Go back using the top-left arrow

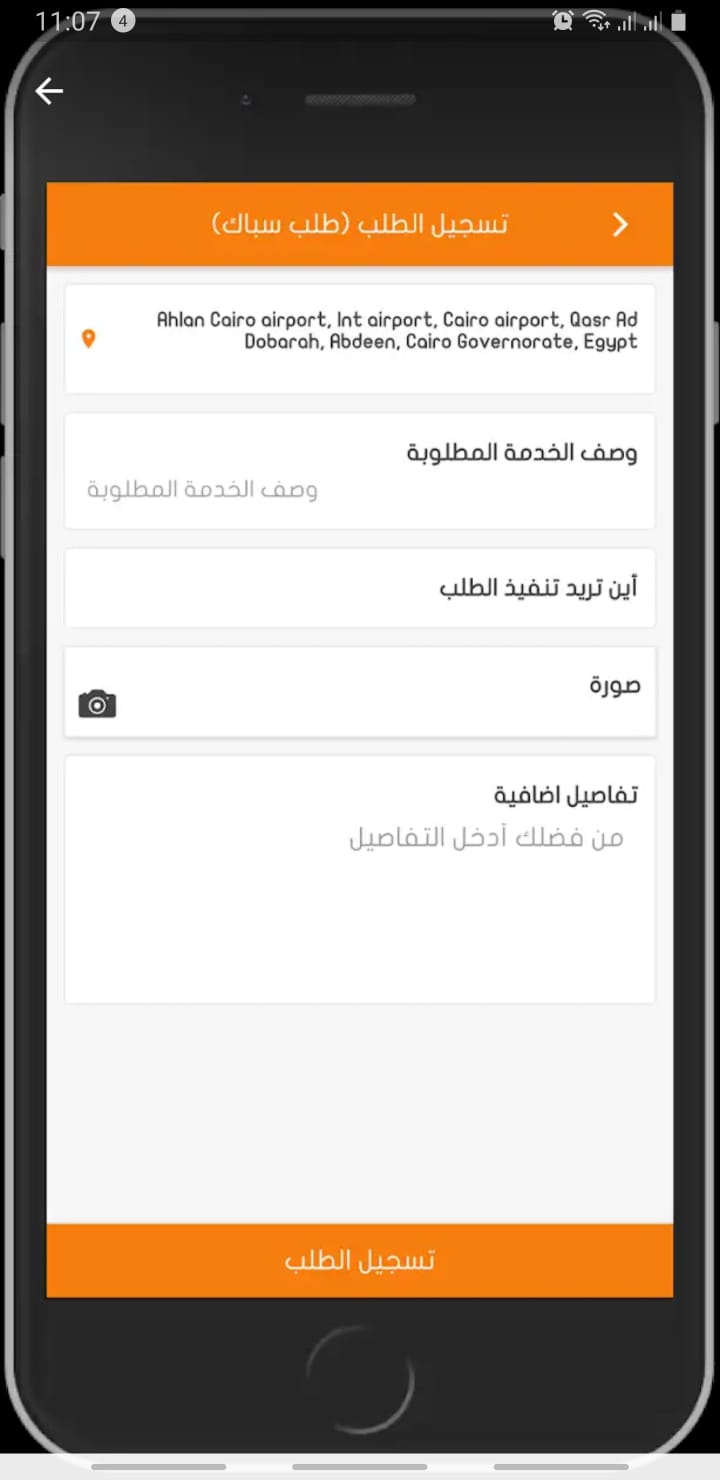pyautogui.click(x=49, y=92)
